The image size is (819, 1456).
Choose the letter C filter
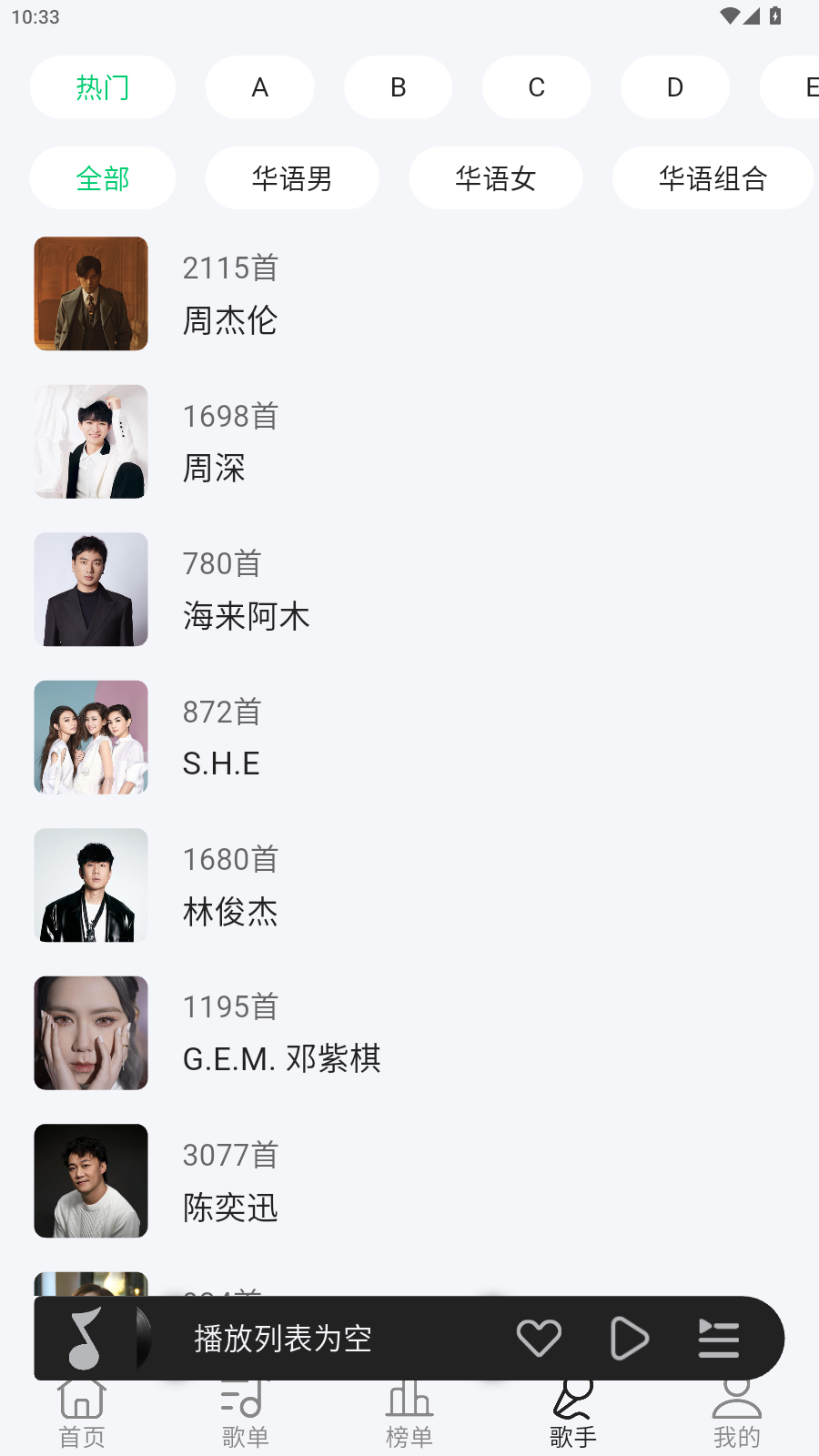click(536, 87)
